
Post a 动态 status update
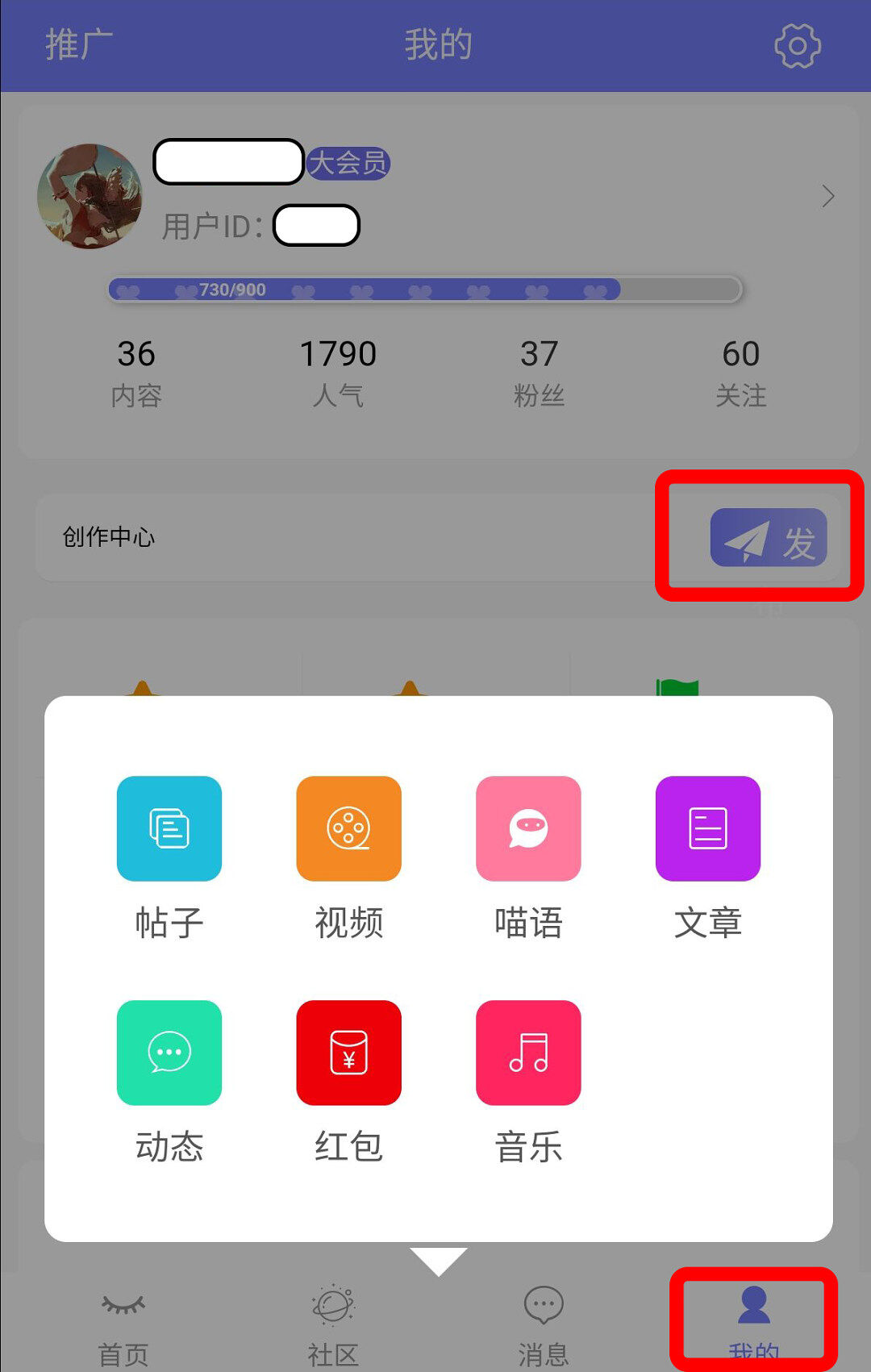tap(169, 1053)
